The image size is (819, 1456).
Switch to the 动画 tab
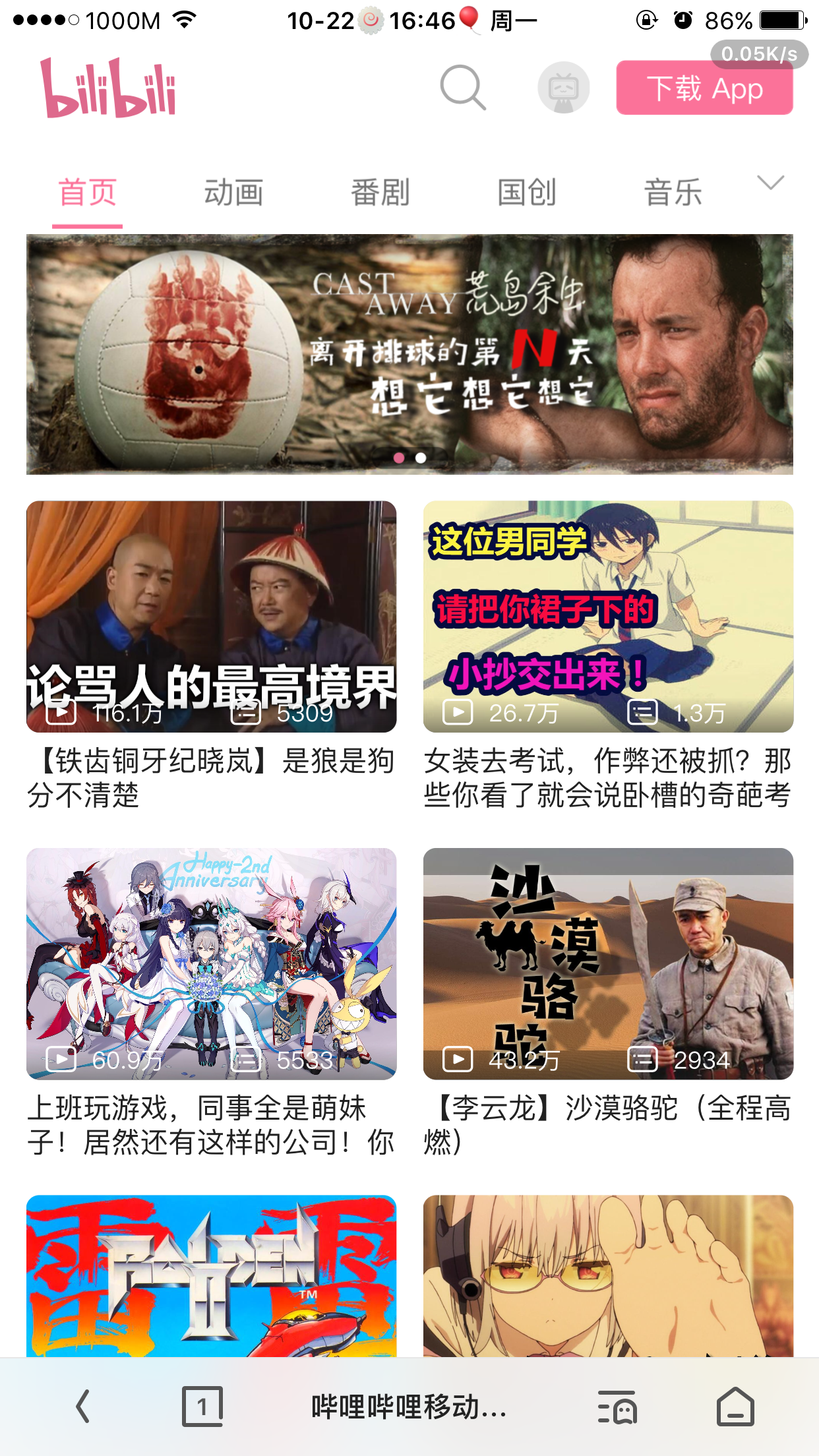coord(233,193)
